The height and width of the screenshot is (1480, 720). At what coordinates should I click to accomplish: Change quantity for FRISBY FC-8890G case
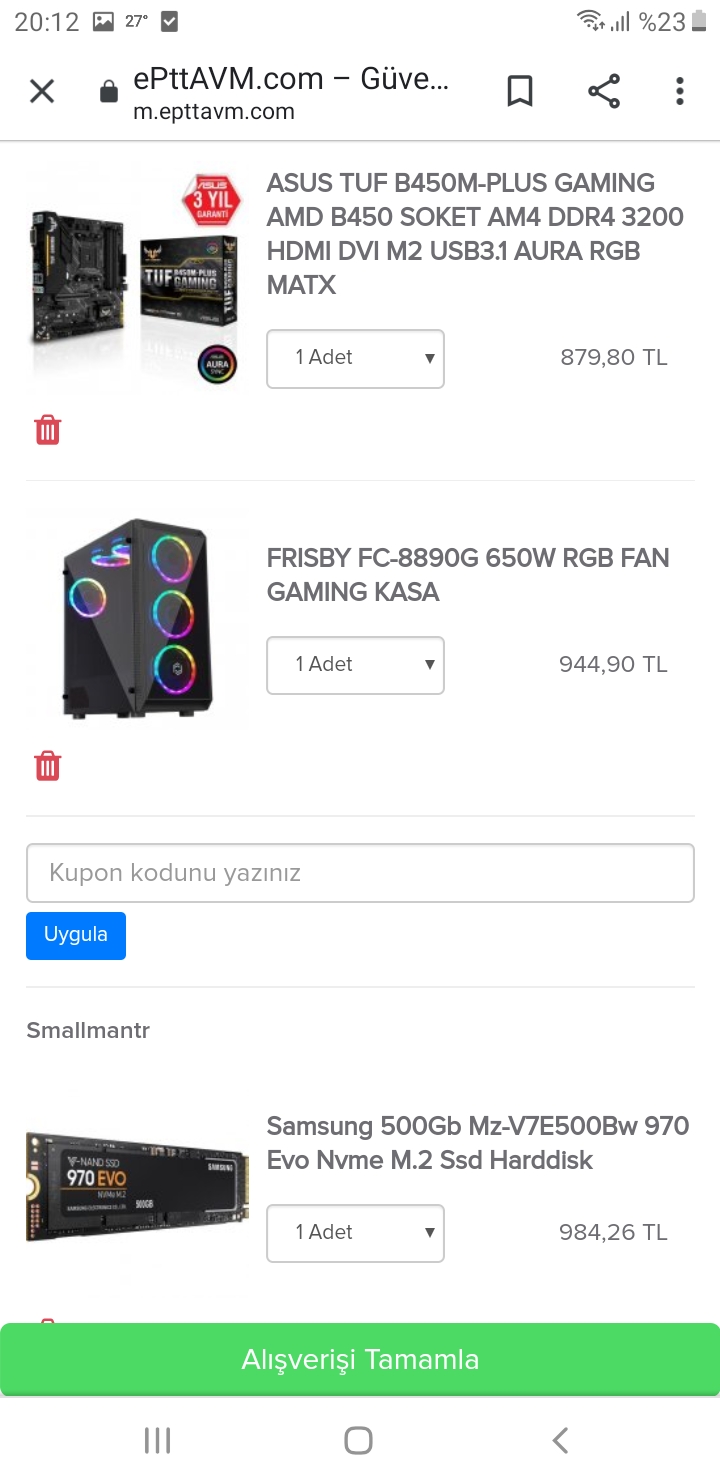pyautogui.click(x=355, y=664)
